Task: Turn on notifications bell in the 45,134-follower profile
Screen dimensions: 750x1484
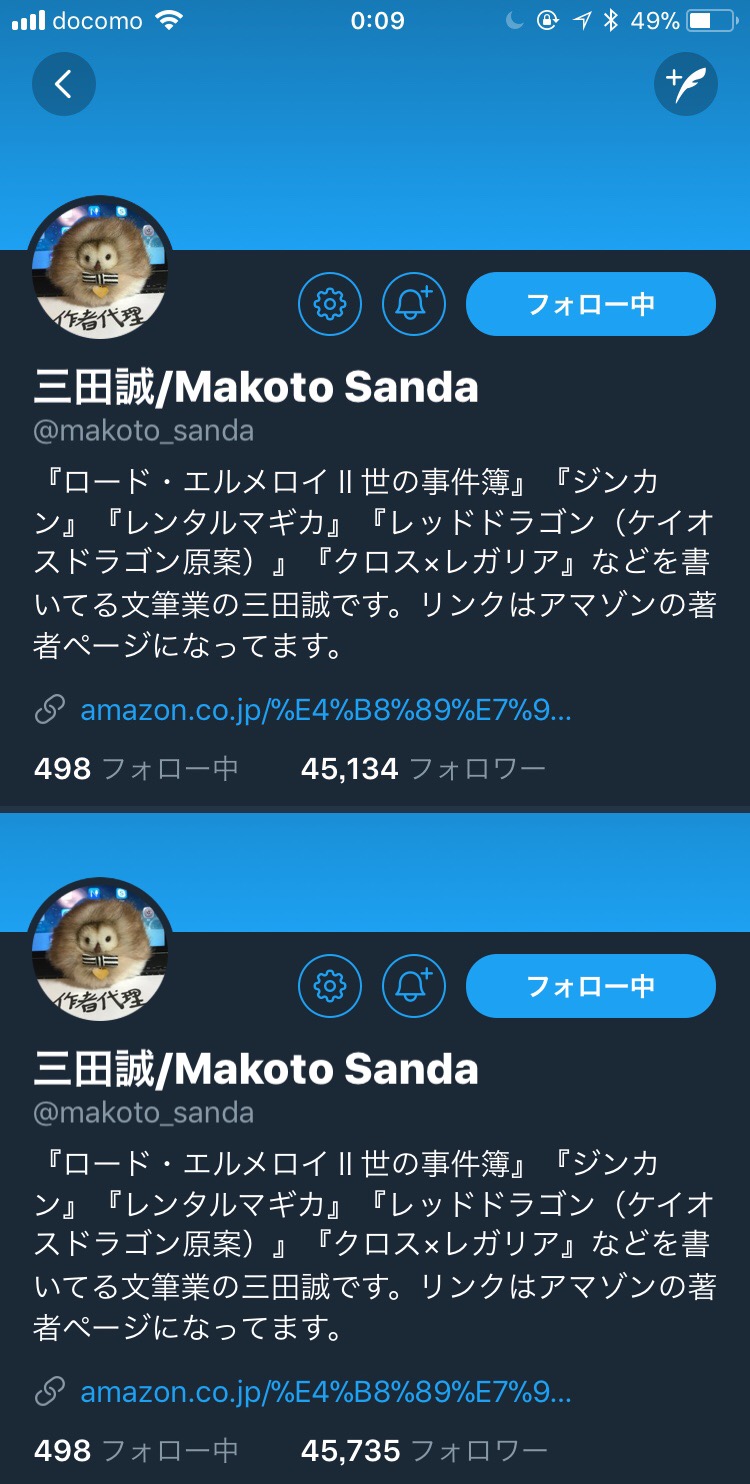Action: coord(414,303)
